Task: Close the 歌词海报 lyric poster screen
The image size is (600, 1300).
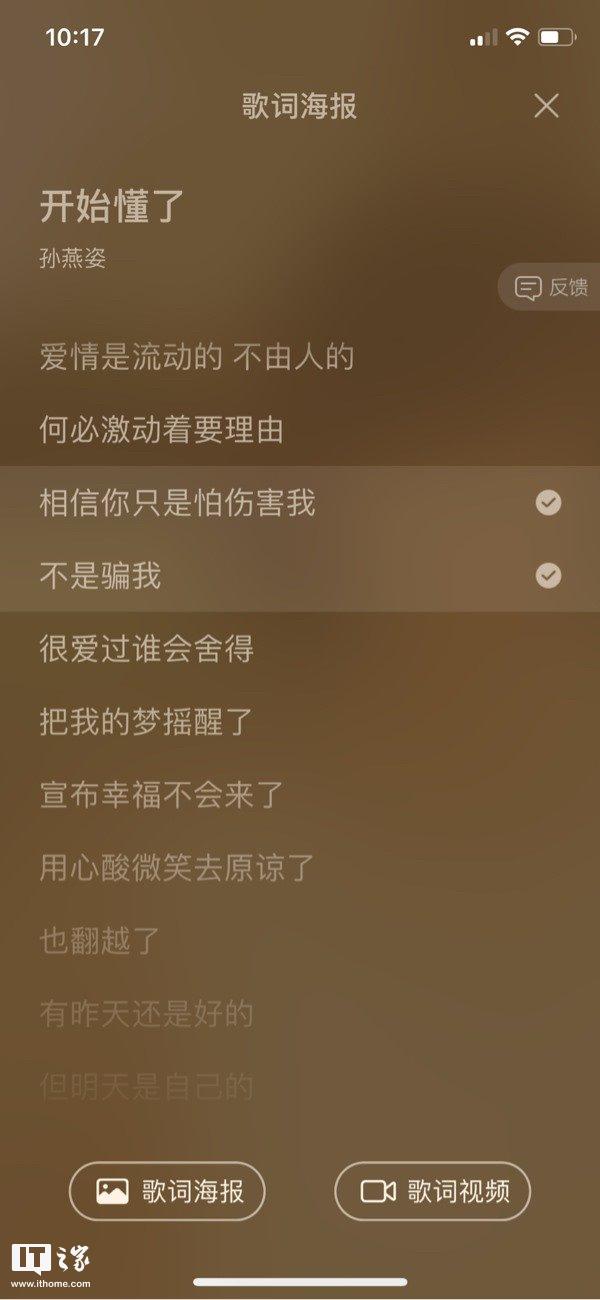Action: [546, 106]
